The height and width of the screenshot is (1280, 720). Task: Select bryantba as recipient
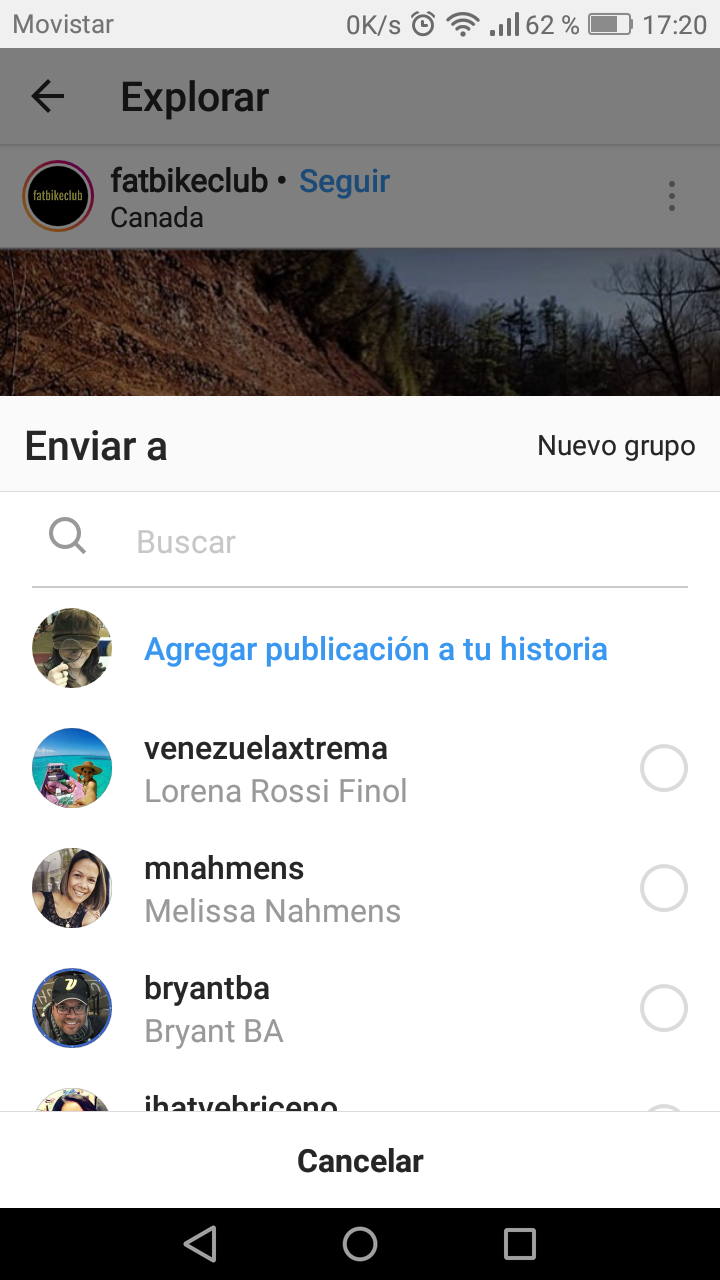[663, 1009]
